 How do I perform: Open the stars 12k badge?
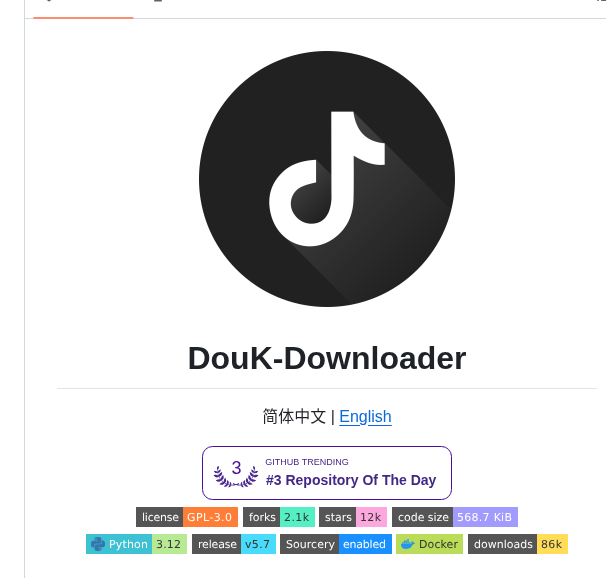(x=353, y=517)
